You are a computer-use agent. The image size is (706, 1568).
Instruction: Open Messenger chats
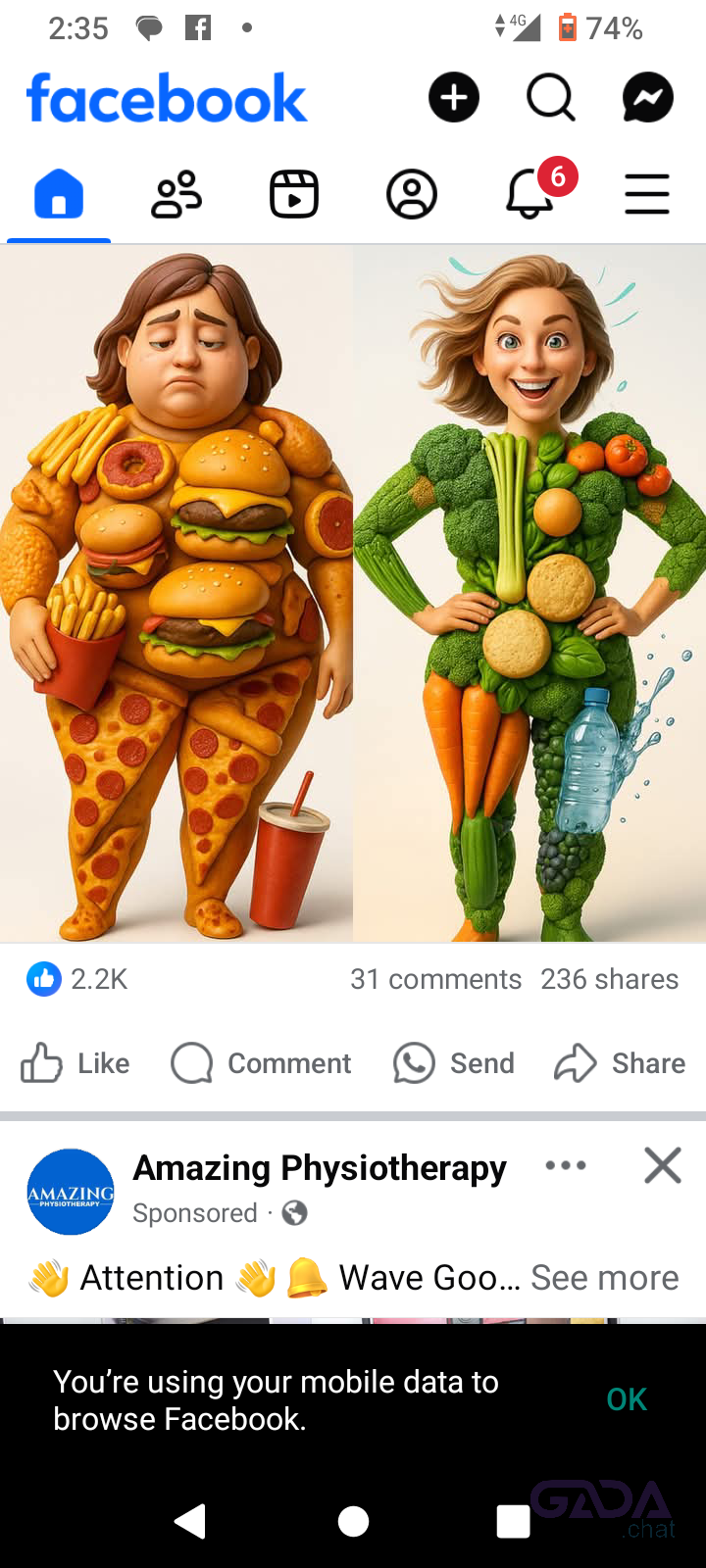[x=647, y=98]
